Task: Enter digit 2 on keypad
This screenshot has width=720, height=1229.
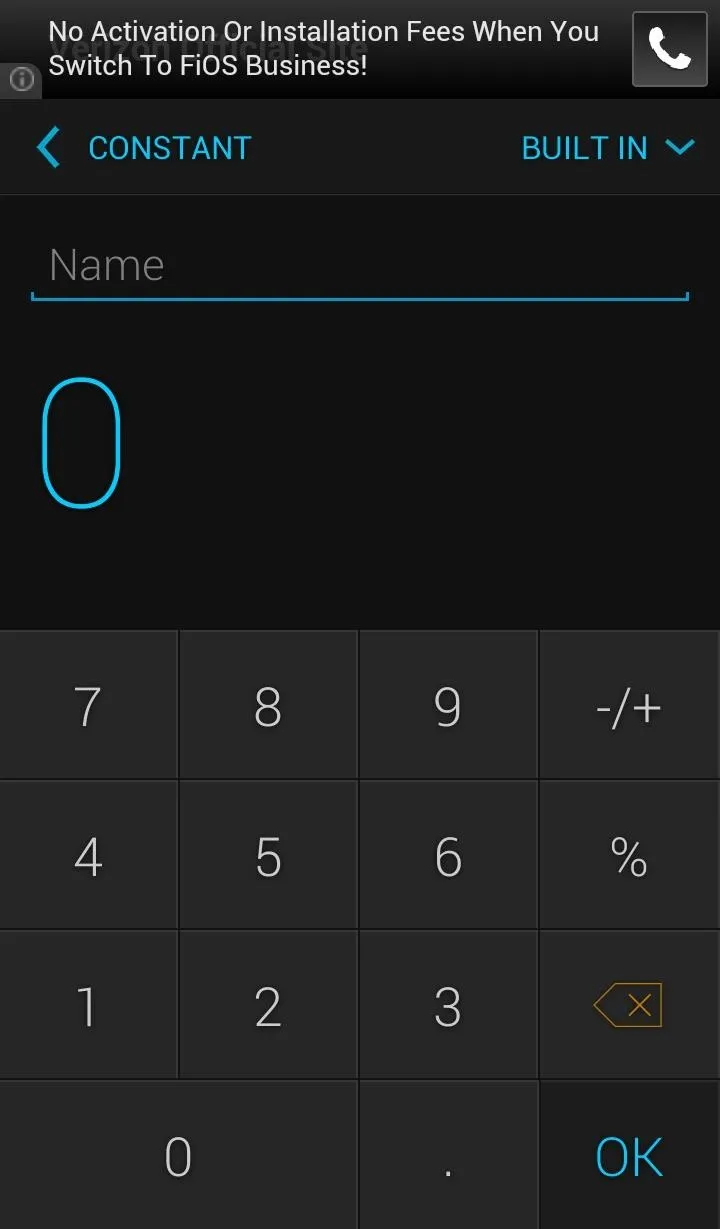Action: pos(268,1006)
